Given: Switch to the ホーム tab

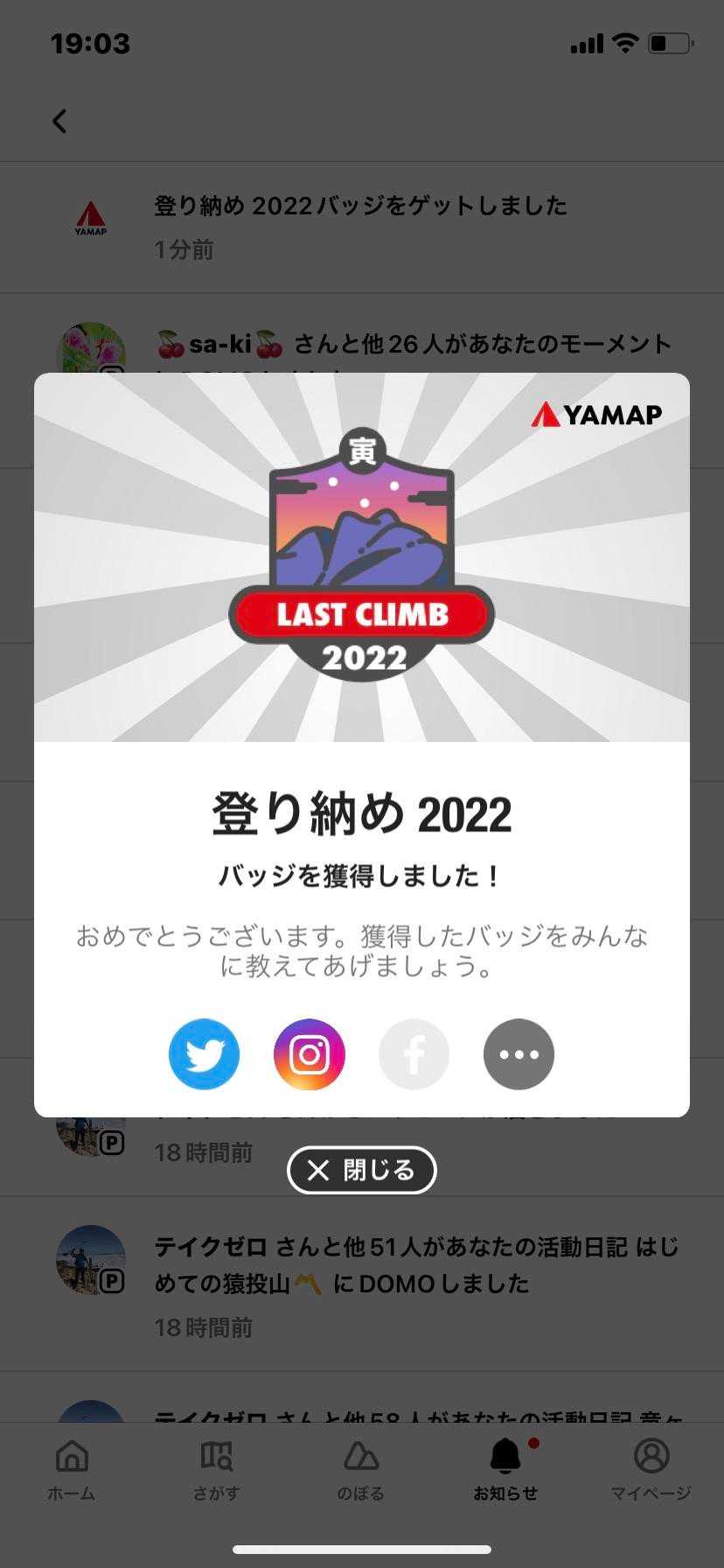Looking at the screenshot, I should tap(72, 1469).
